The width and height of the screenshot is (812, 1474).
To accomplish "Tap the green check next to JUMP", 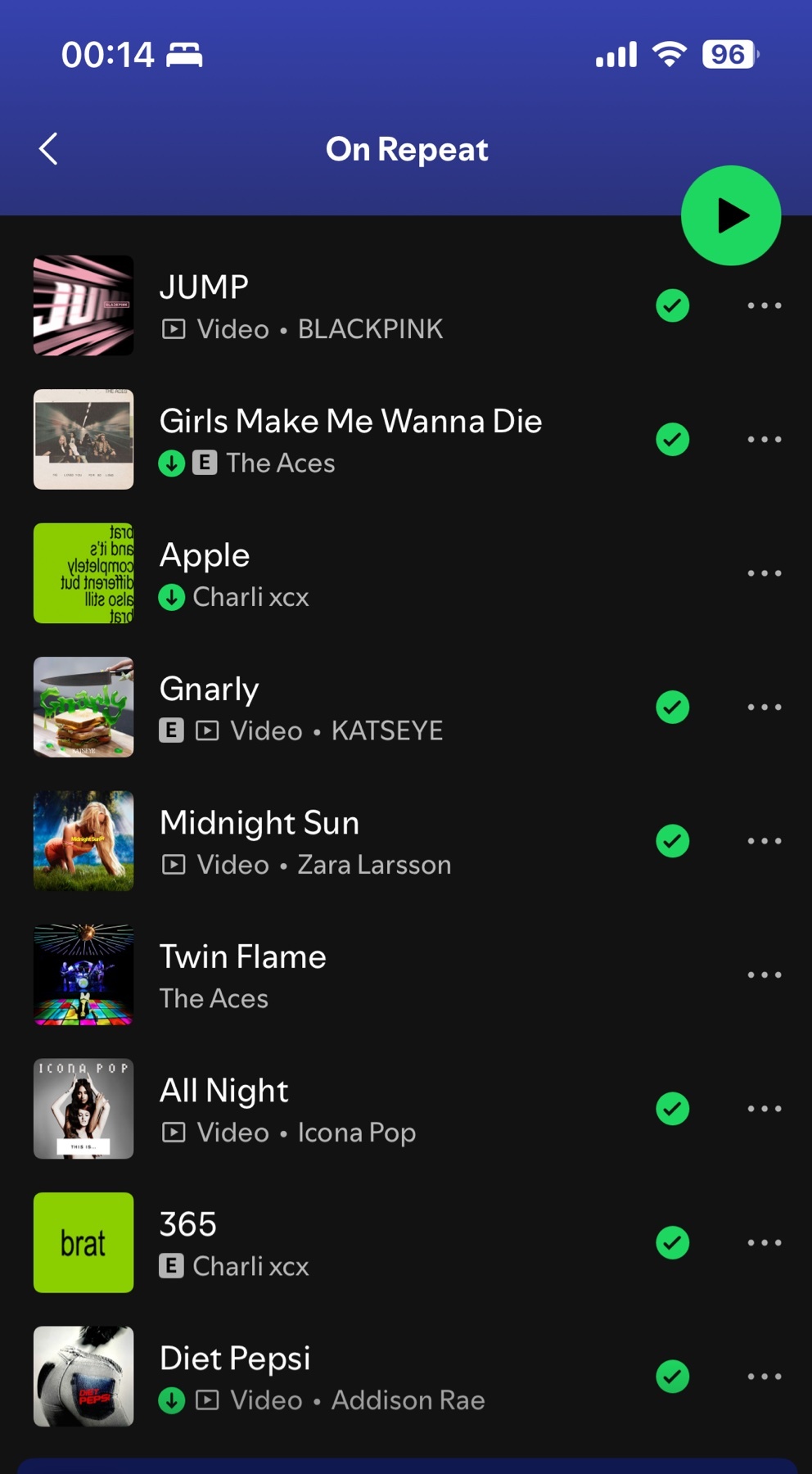I will (x=672, y=305).
